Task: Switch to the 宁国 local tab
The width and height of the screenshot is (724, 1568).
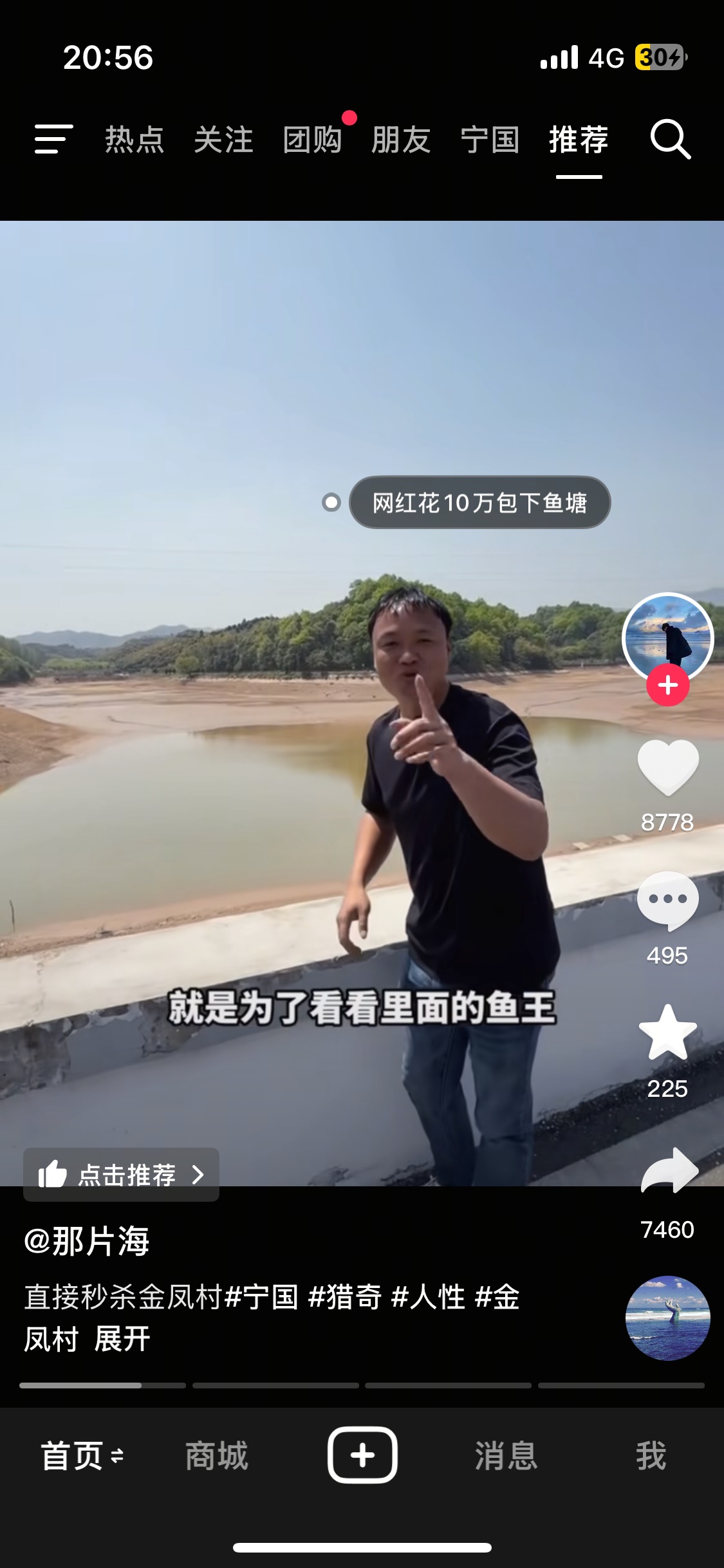Action: click(490, 140)
